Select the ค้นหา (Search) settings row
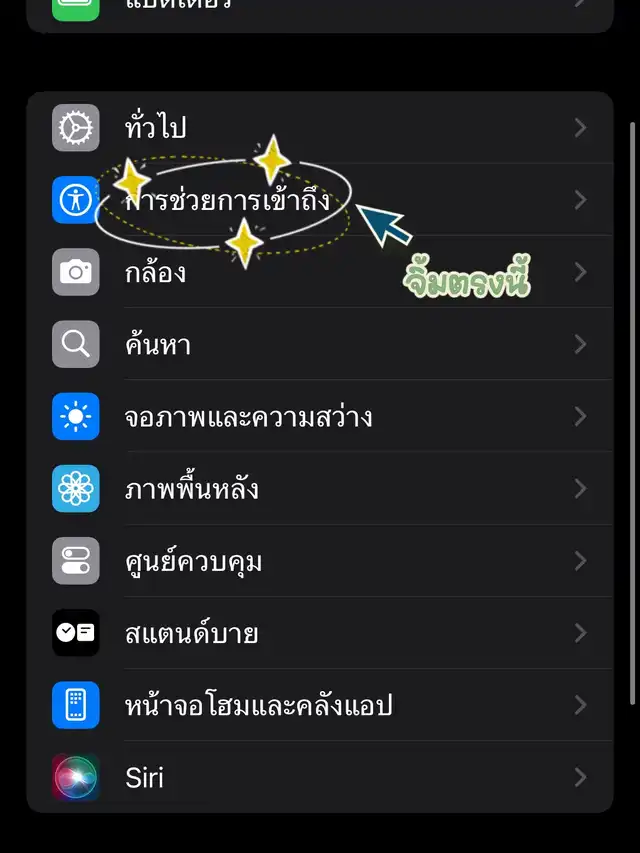This screenshot has width=640, height=853. click(320, 345)
